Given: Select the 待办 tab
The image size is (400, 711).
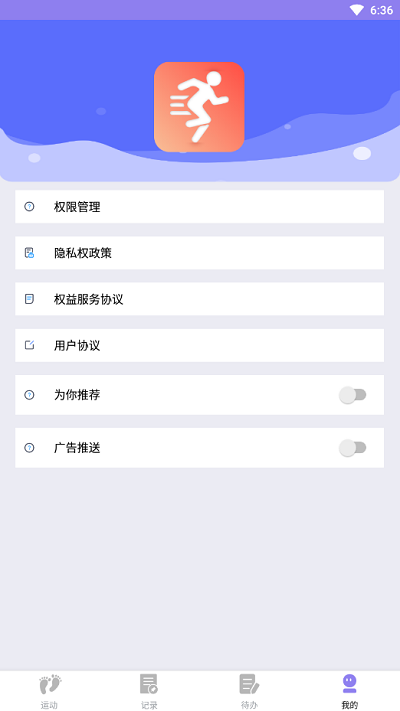Looking at the screenshot, I should 249,691.
